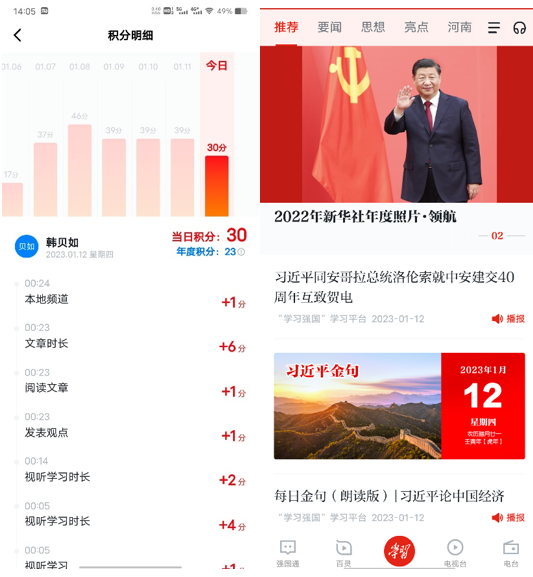
Task: Switch to the 推荐 tab
Action: tap(286, 27)
